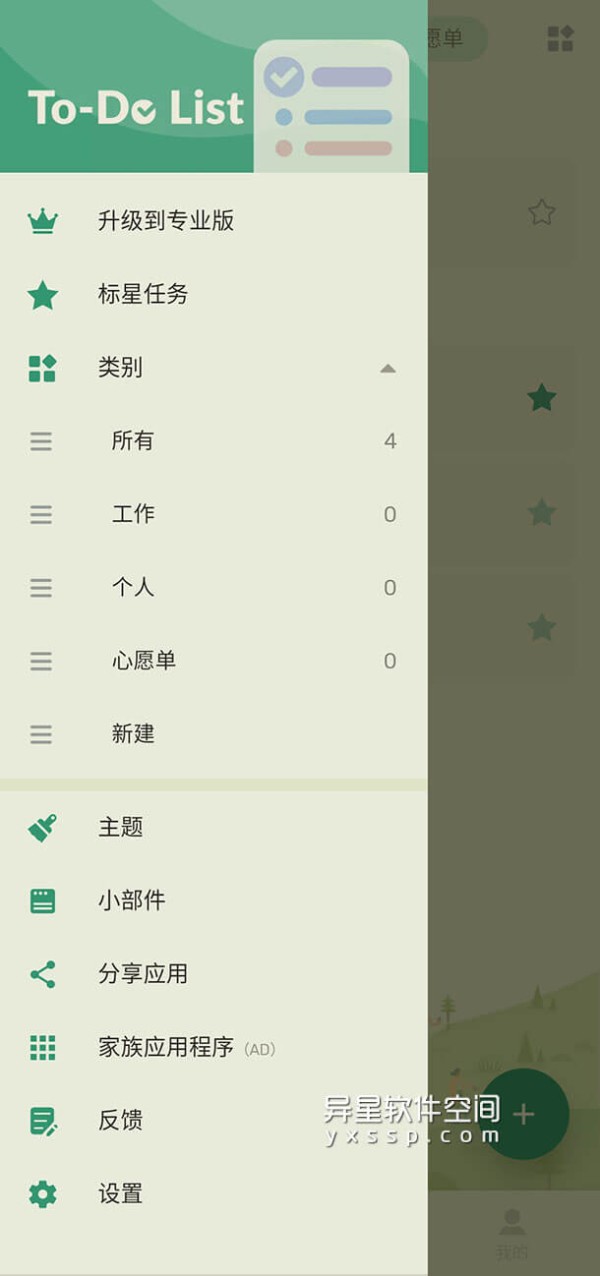The image size is (600, 1276).
Task: Select the 个人 category
Action: pos(133,587)
